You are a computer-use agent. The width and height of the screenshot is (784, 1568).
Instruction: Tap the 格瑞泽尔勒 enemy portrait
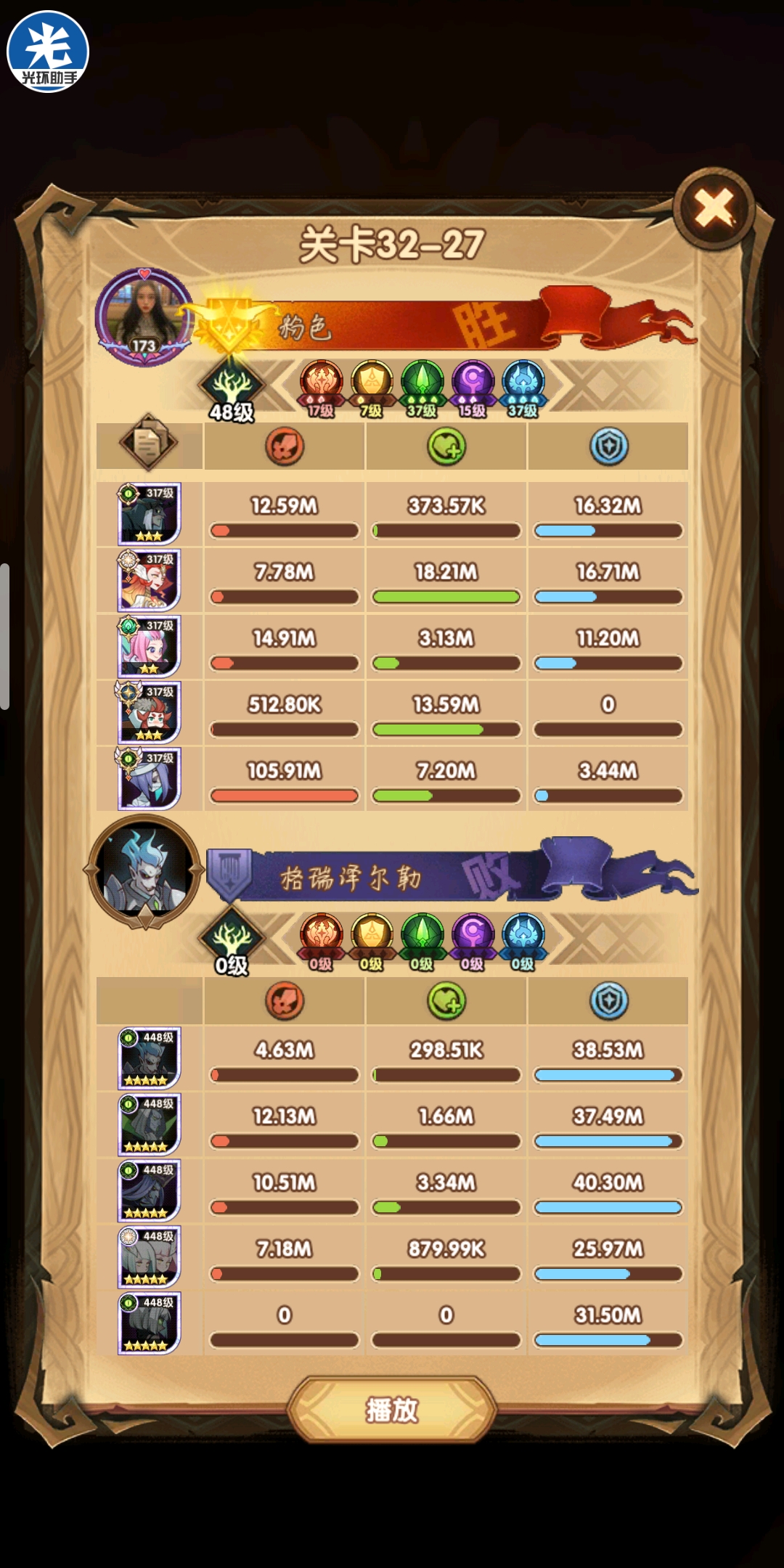coord(145,870)
